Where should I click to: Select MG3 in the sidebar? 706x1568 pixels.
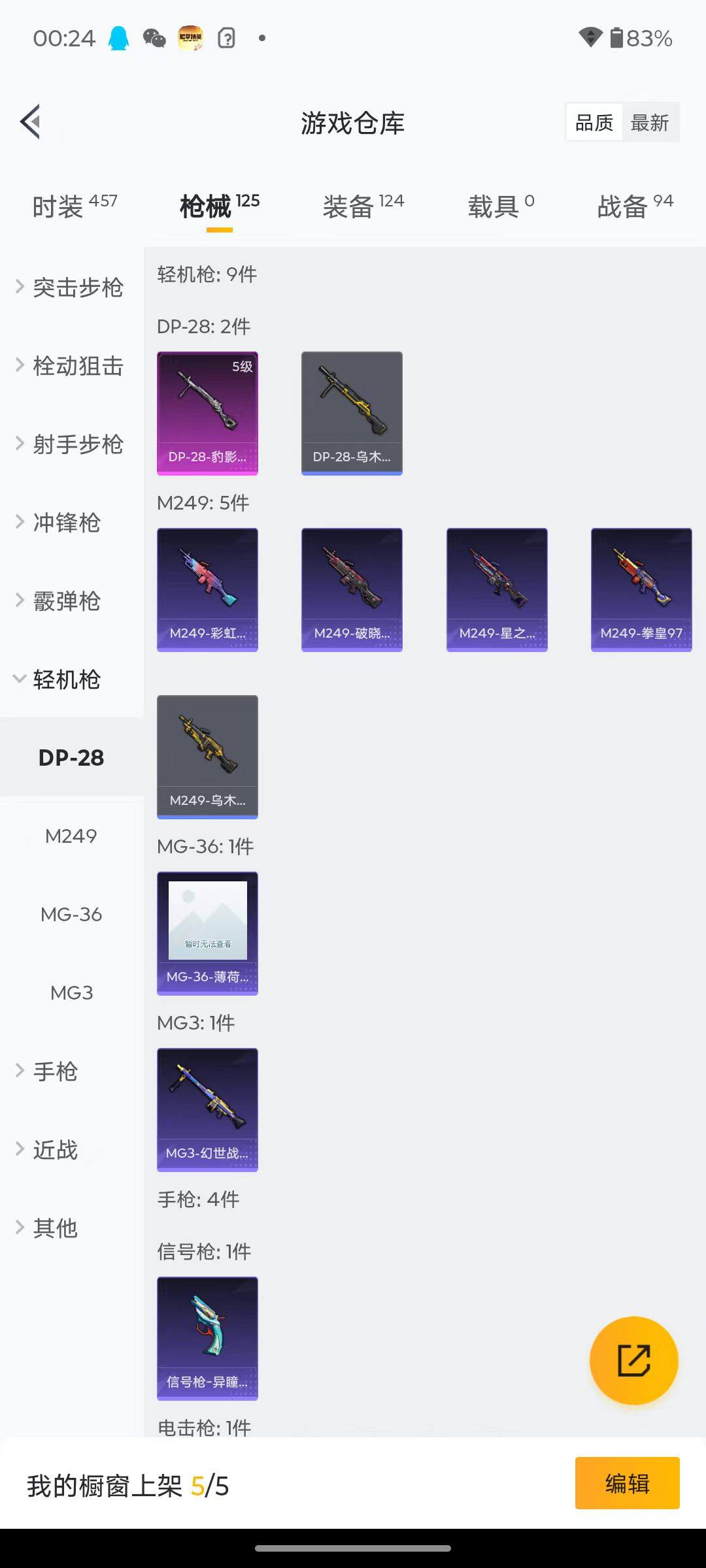click(x=71, y=992)
